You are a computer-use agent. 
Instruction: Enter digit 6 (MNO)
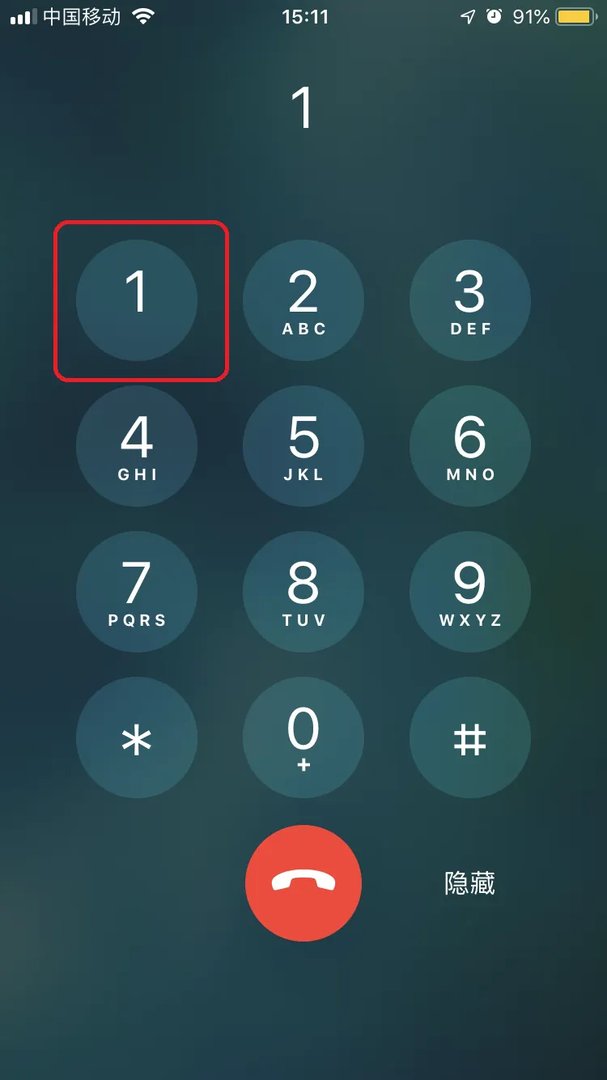pos(470,446)
